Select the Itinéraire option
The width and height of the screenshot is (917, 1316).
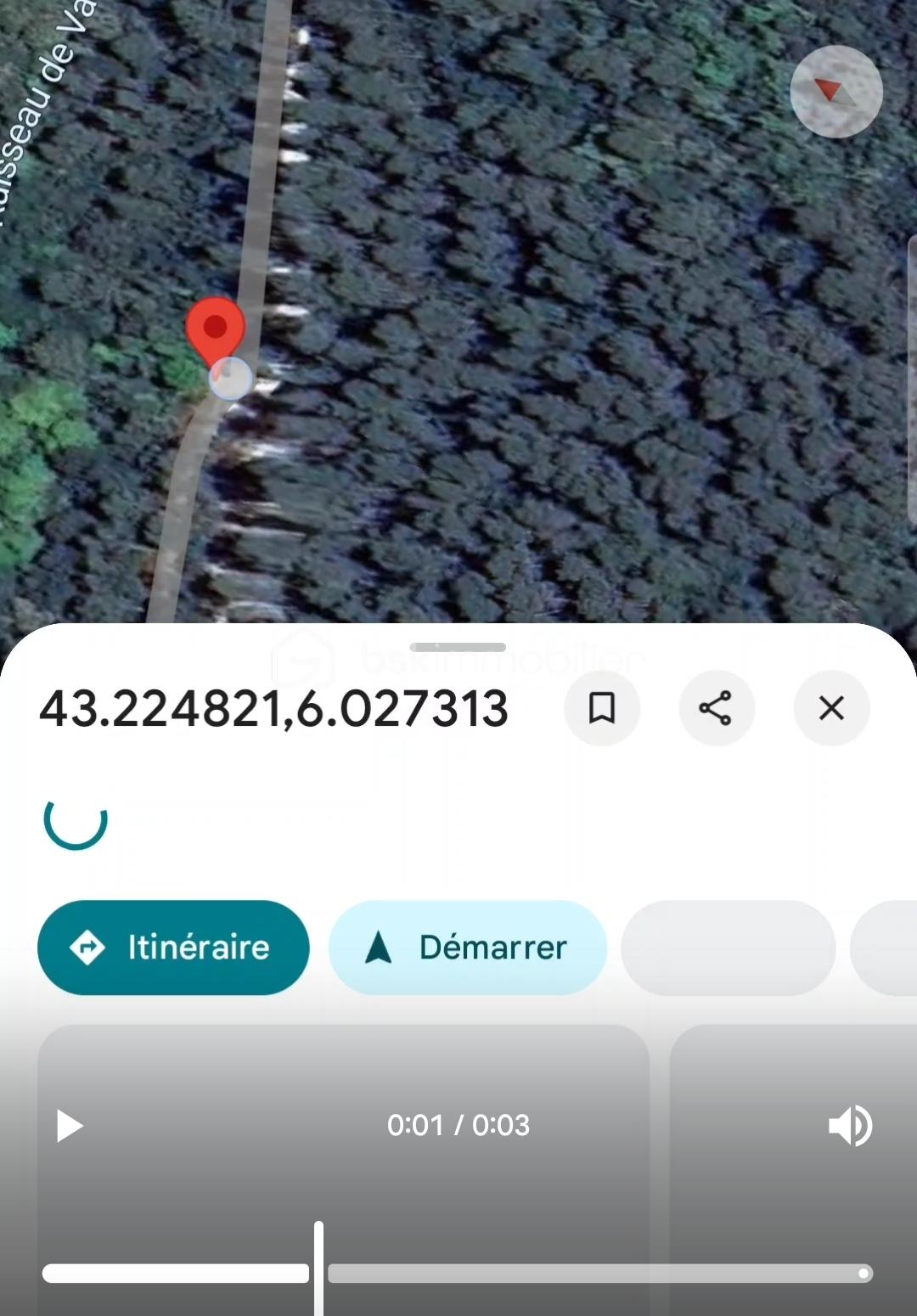point(173,948)
